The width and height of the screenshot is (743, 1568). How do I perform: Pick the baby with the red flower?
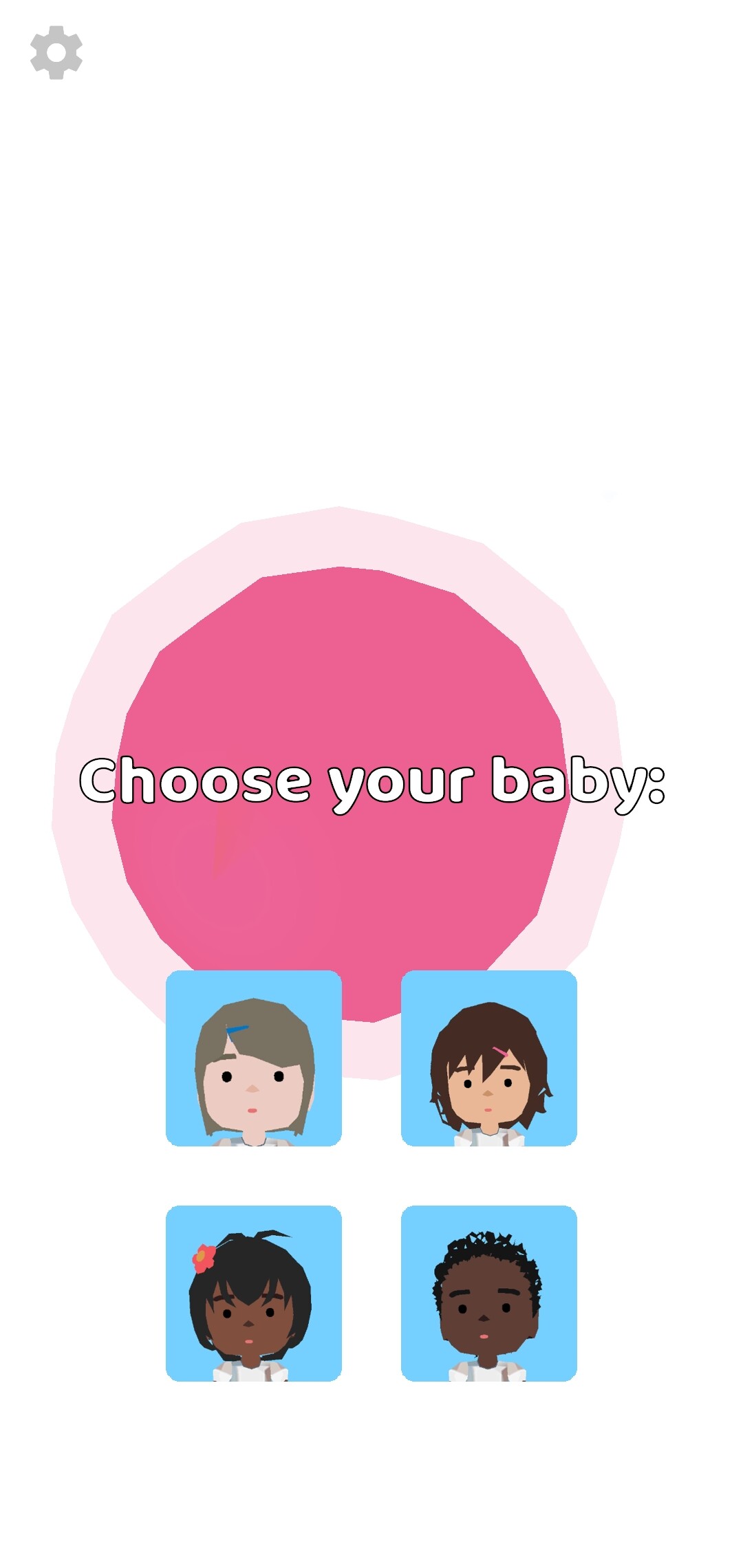pos(254,1293)
